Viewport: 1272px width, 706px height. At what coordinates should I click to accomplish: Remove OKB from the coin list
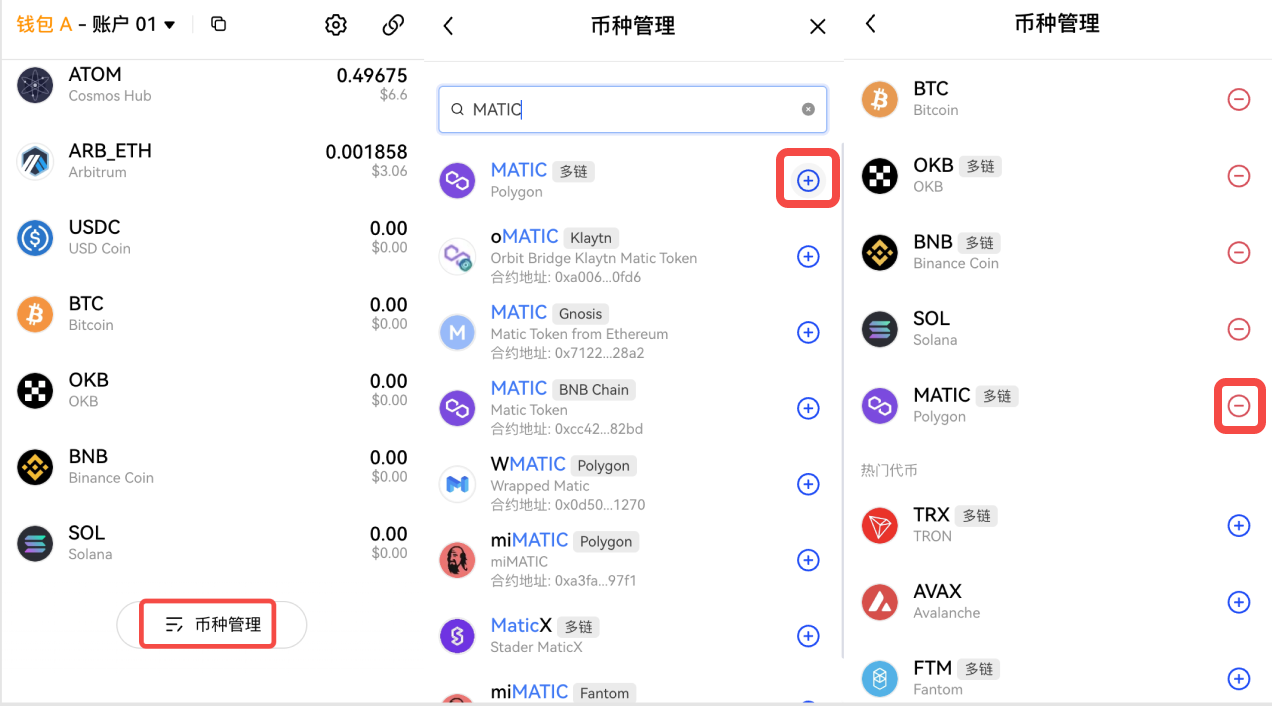point(1238,176)
